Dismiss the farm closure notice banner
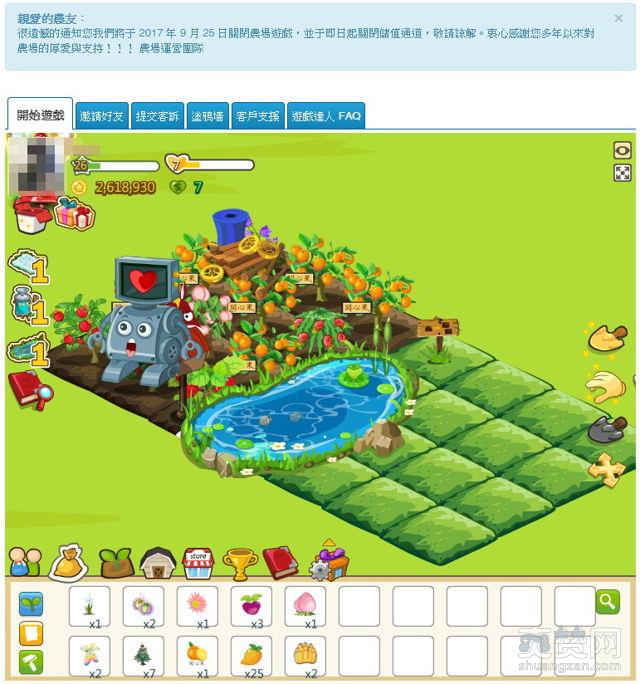This screenshot has width=640, height=684. click(618, 18)
